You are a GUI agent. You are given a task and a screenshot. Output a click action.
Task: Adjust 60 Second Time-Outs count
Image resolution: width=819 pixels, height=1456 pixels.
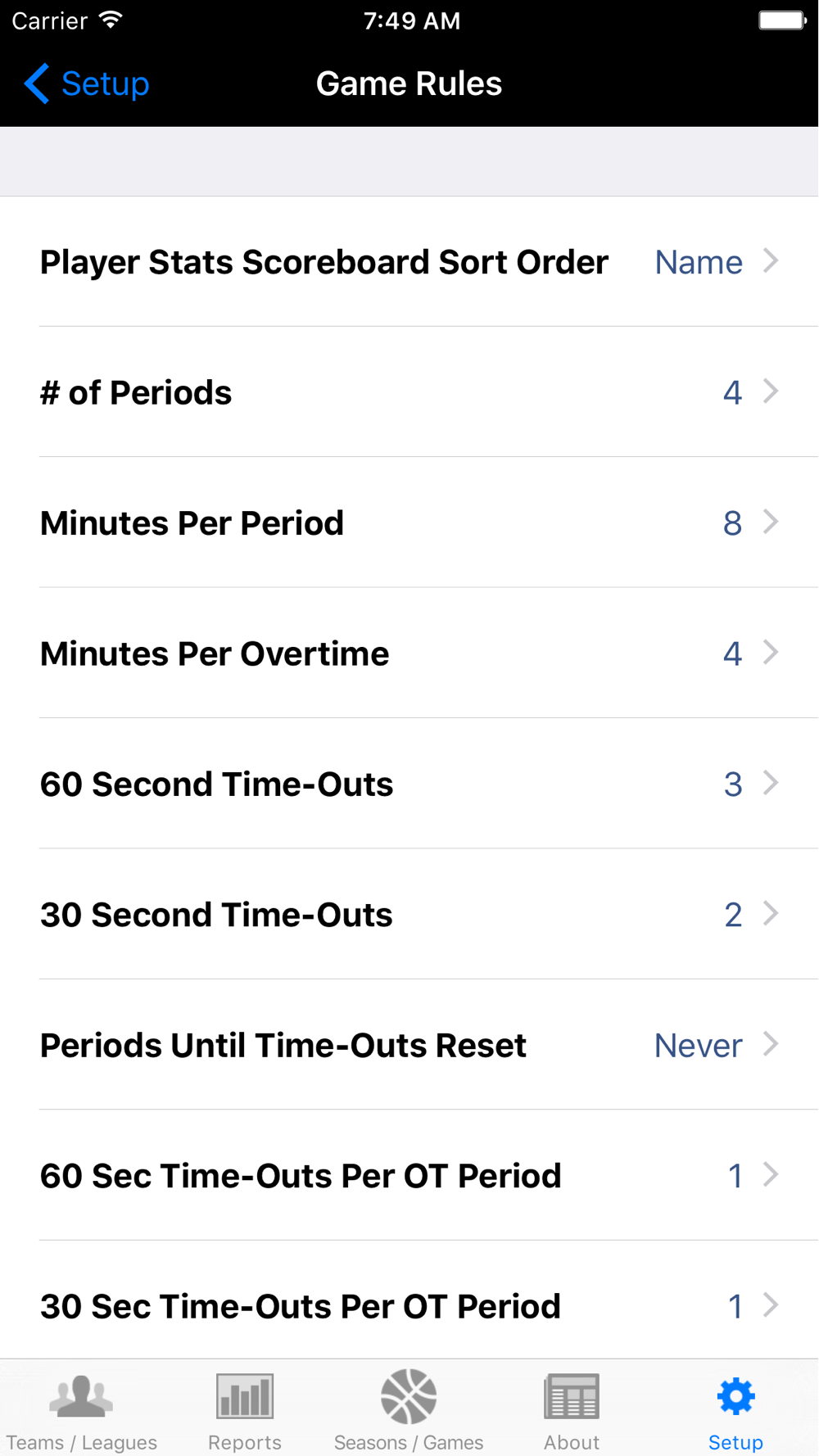(409, 784)
